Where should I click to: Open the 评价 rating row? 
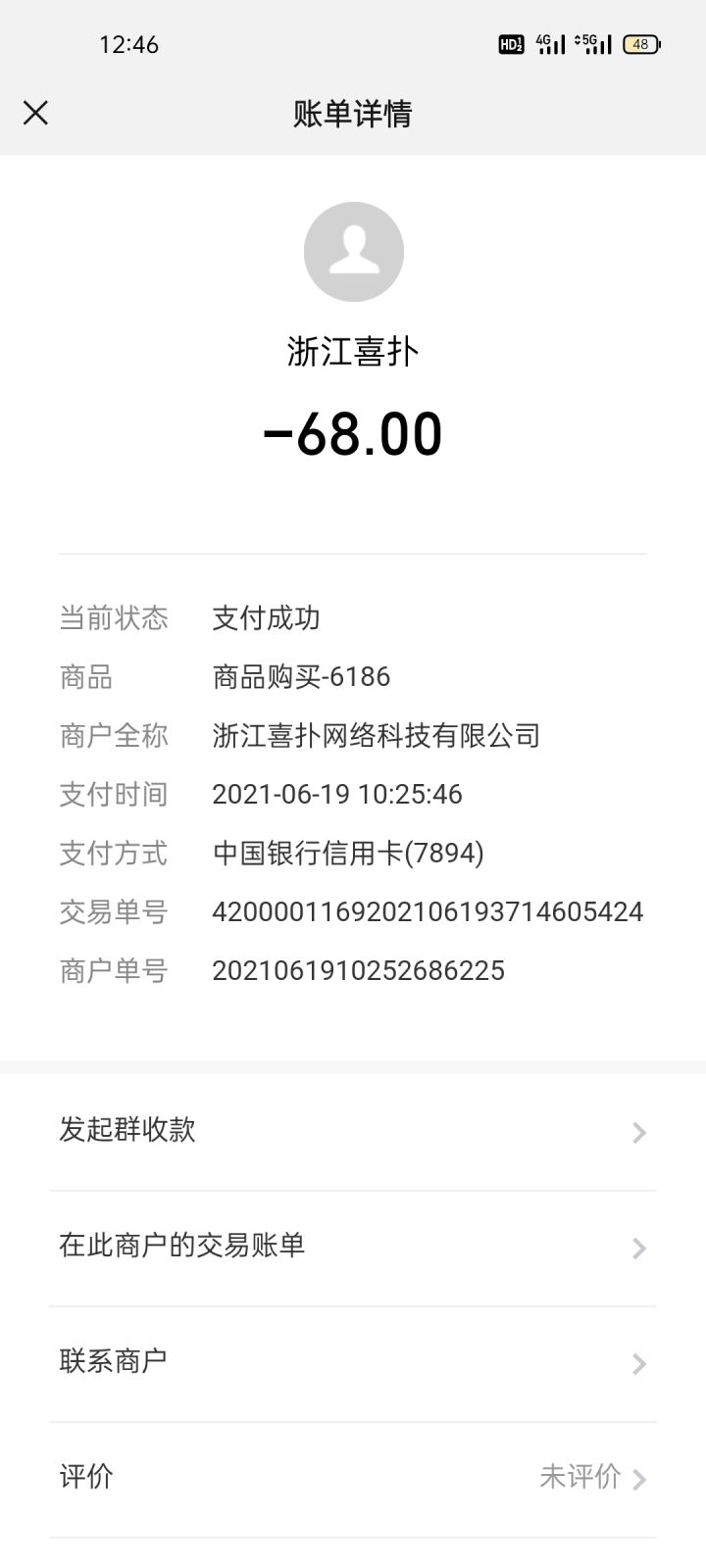coord(353,1479)
